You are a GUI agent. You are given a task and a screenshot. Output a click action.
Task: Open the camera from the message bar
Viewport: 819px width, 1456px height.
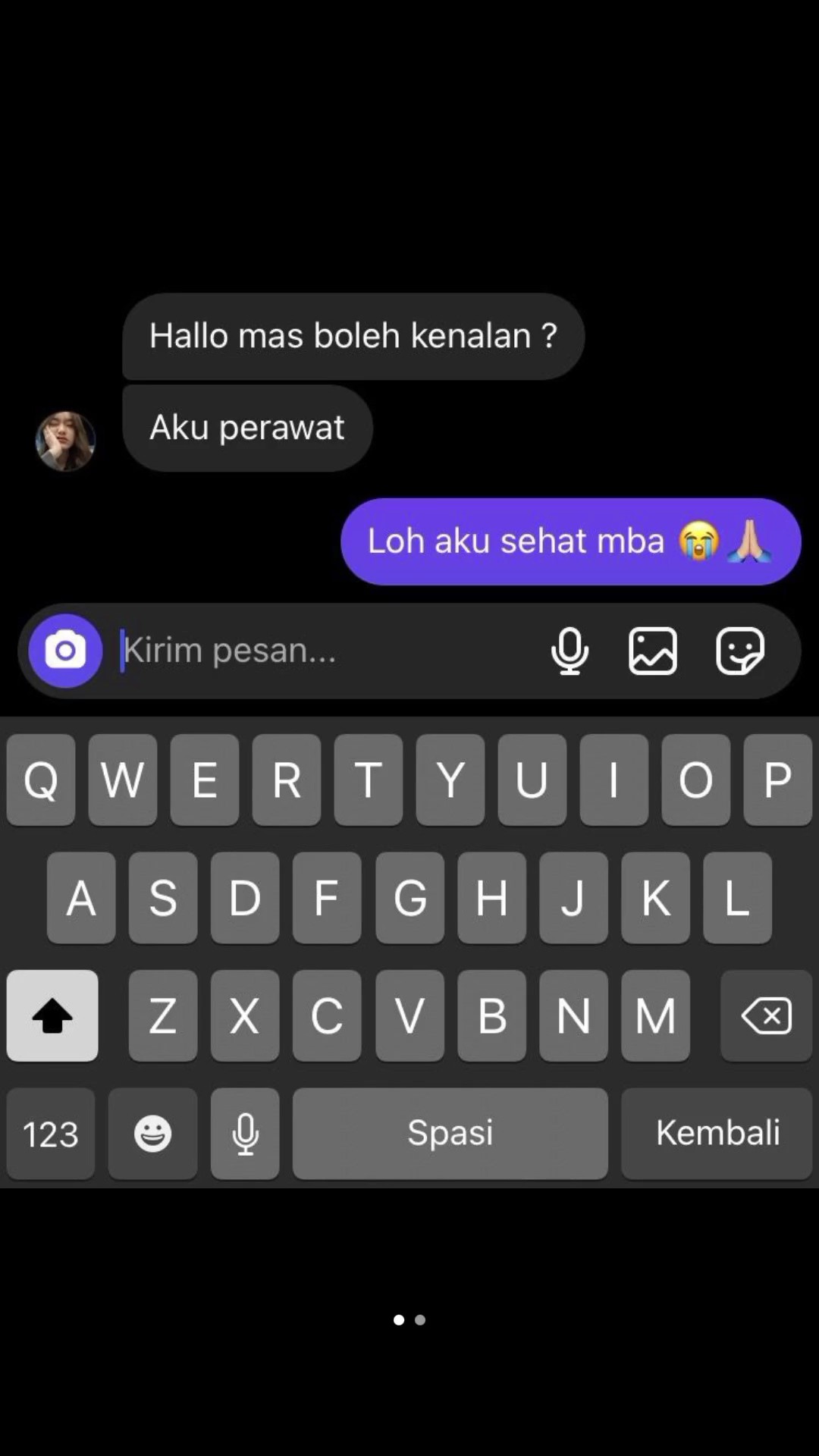pyautogui.click(x=65, y=651)
